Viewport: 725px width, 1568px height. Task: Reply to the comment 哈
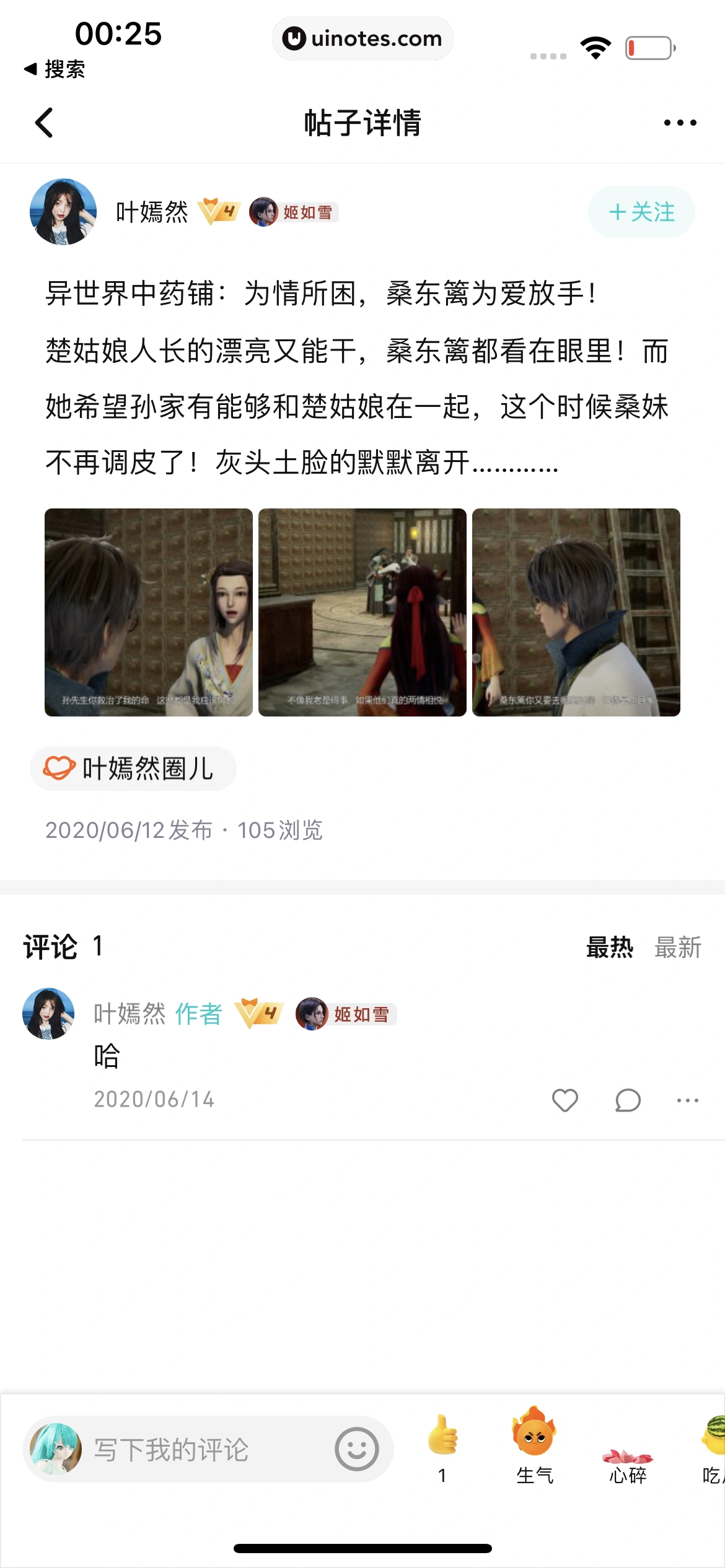(x=628, y=1100)
